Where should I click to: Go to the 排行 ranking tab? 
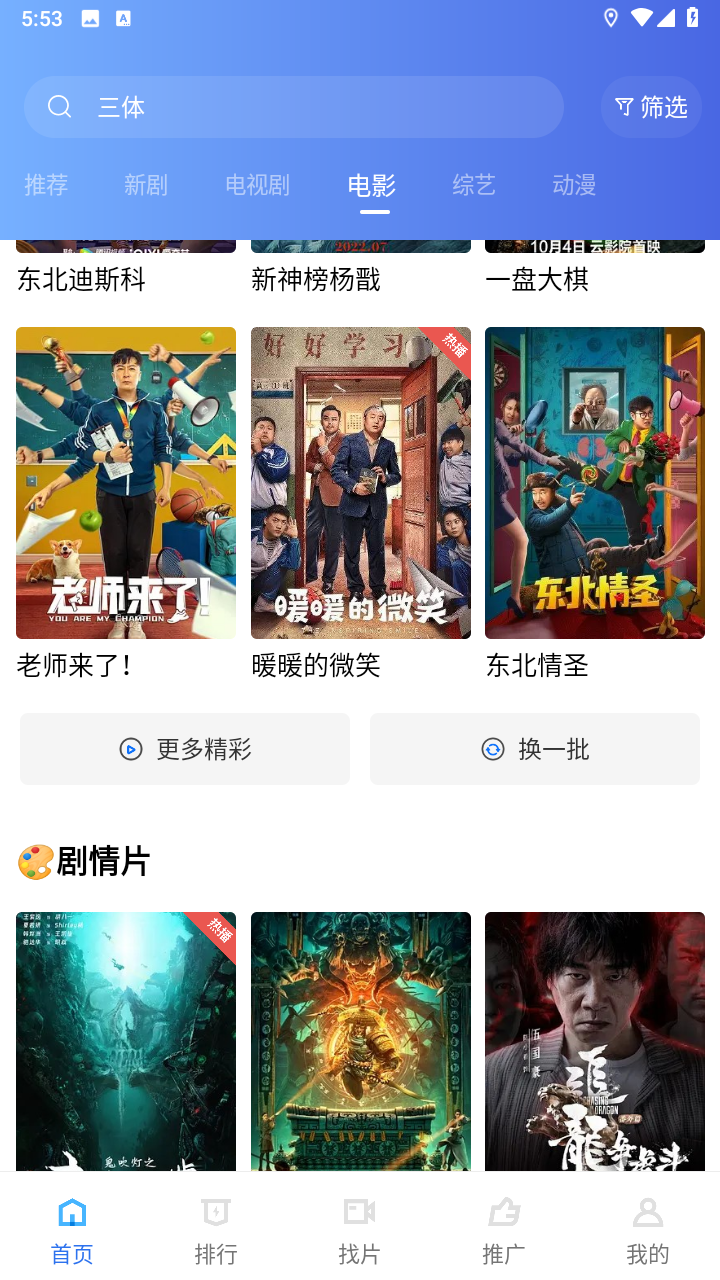click(216, 1230)
